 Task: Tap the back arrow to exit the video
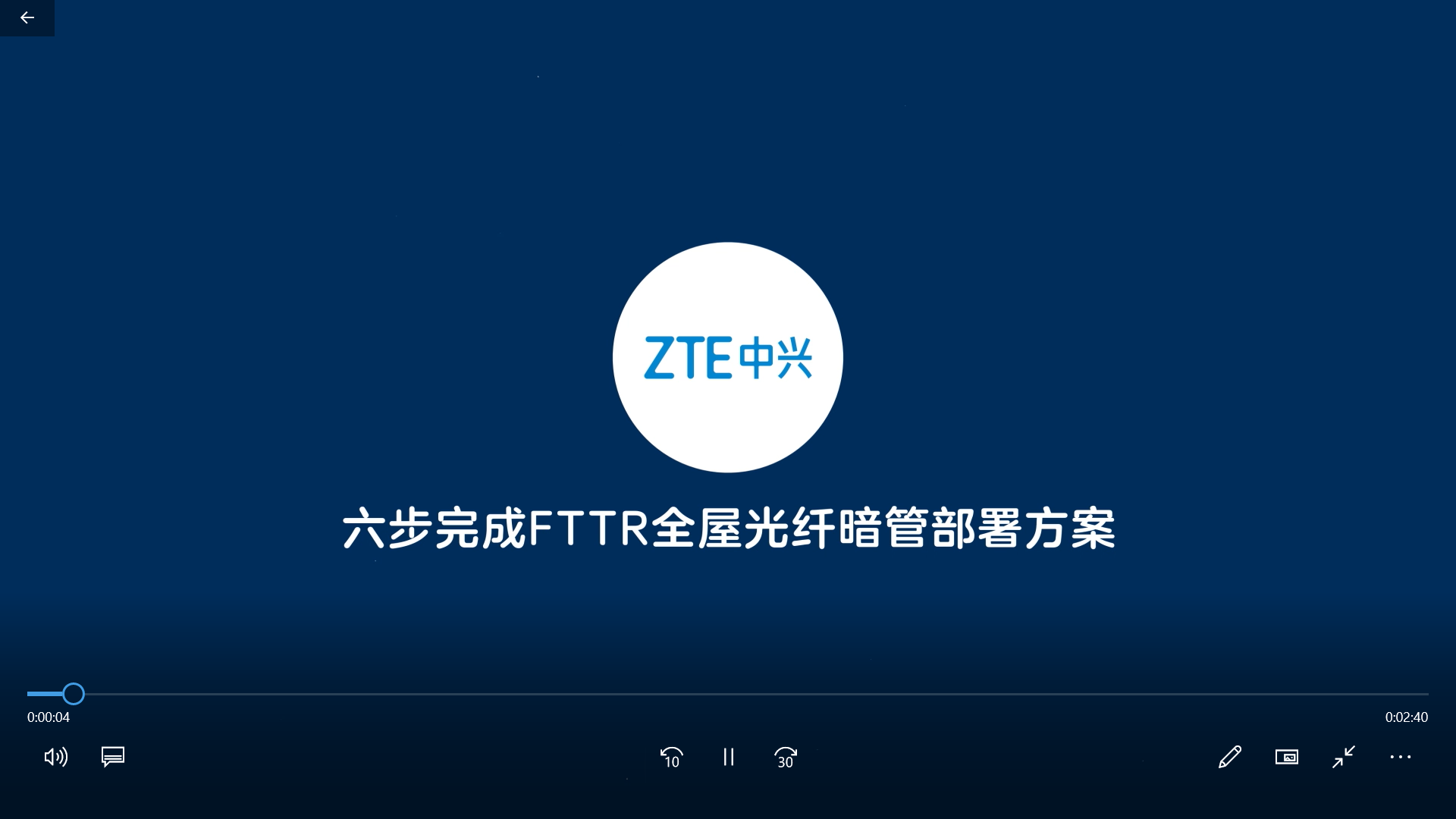[27, 17]
